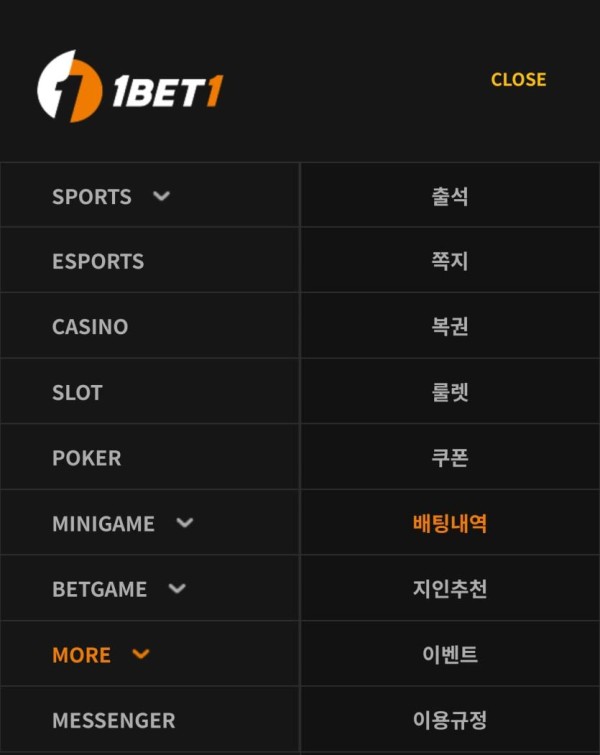The image size is (600, 755).
Task: Select POKER from the menu
Action: pyautogui.click(x=87, y=458)
